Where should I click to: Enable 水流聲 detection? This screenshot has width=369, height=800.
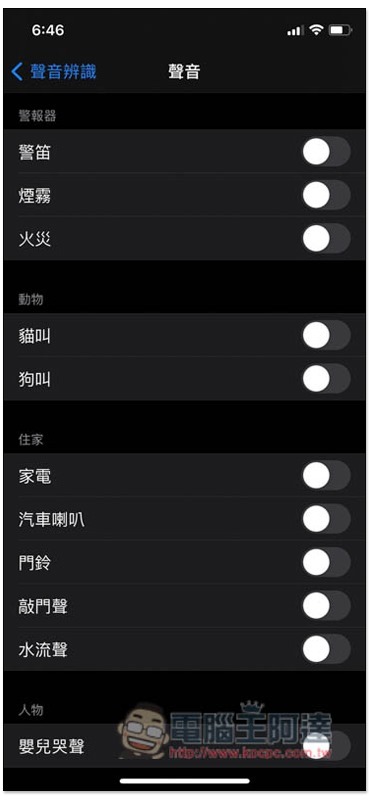point(326,649)
